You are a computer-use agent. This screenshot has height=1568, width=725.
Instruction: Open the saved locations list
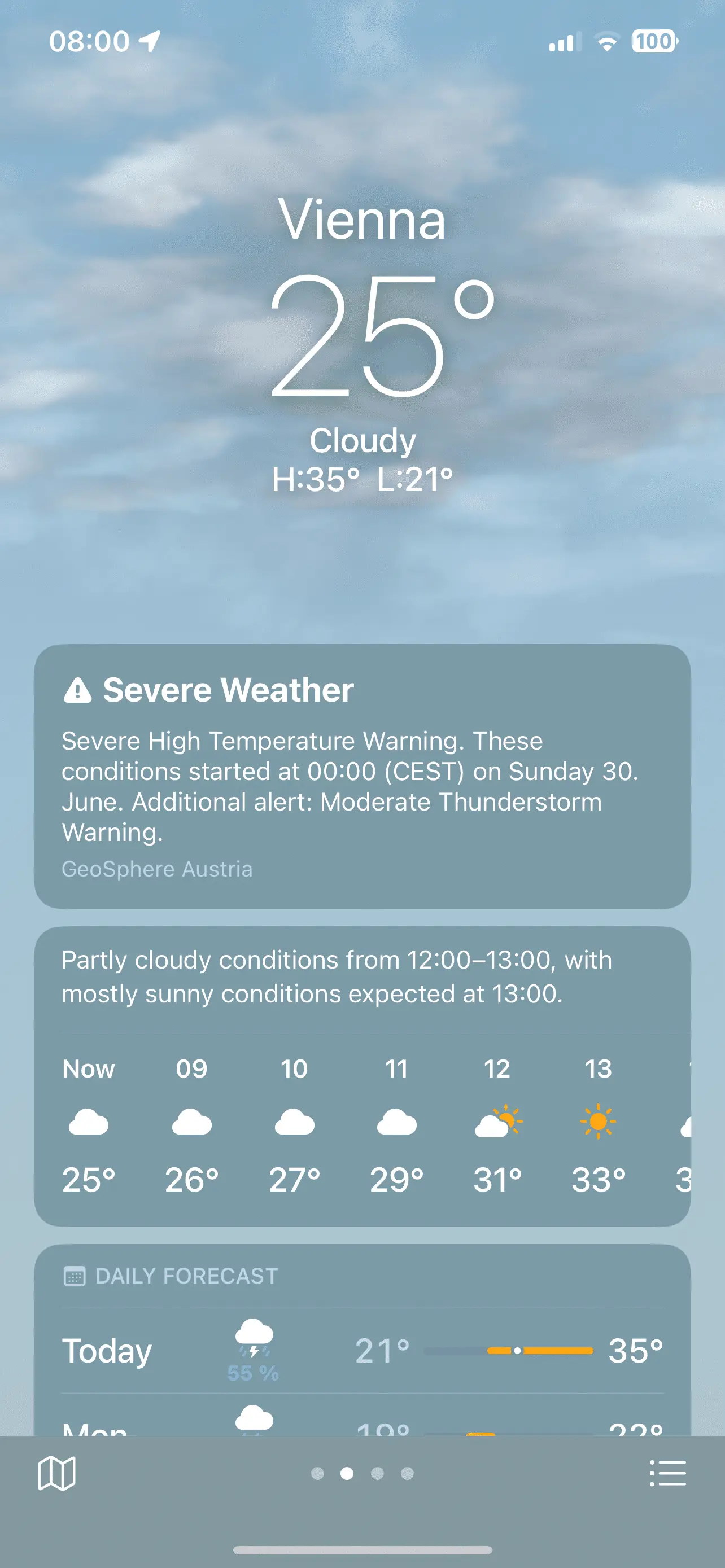click(668, 1473)
